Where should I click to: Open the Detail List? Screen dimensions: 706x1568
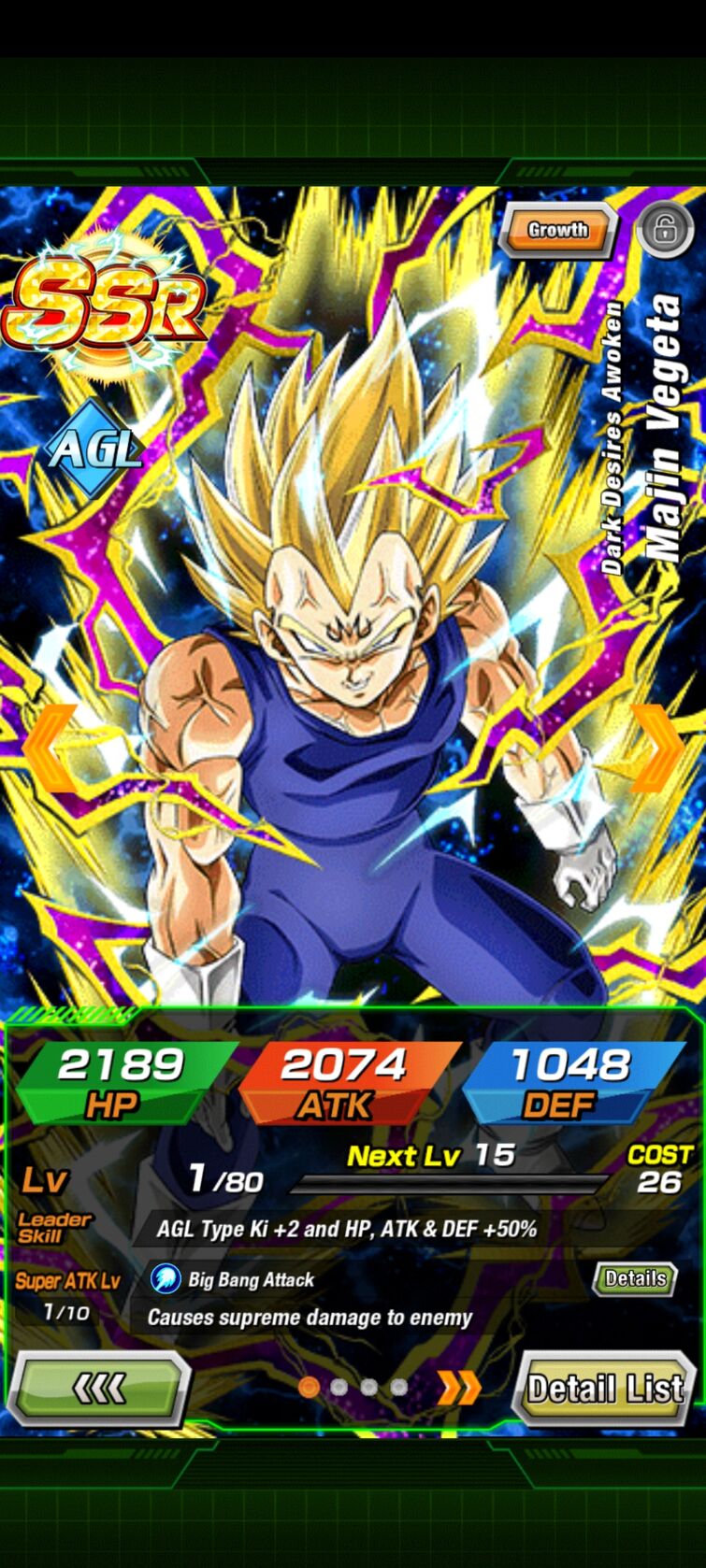(x=604, y=1390)
